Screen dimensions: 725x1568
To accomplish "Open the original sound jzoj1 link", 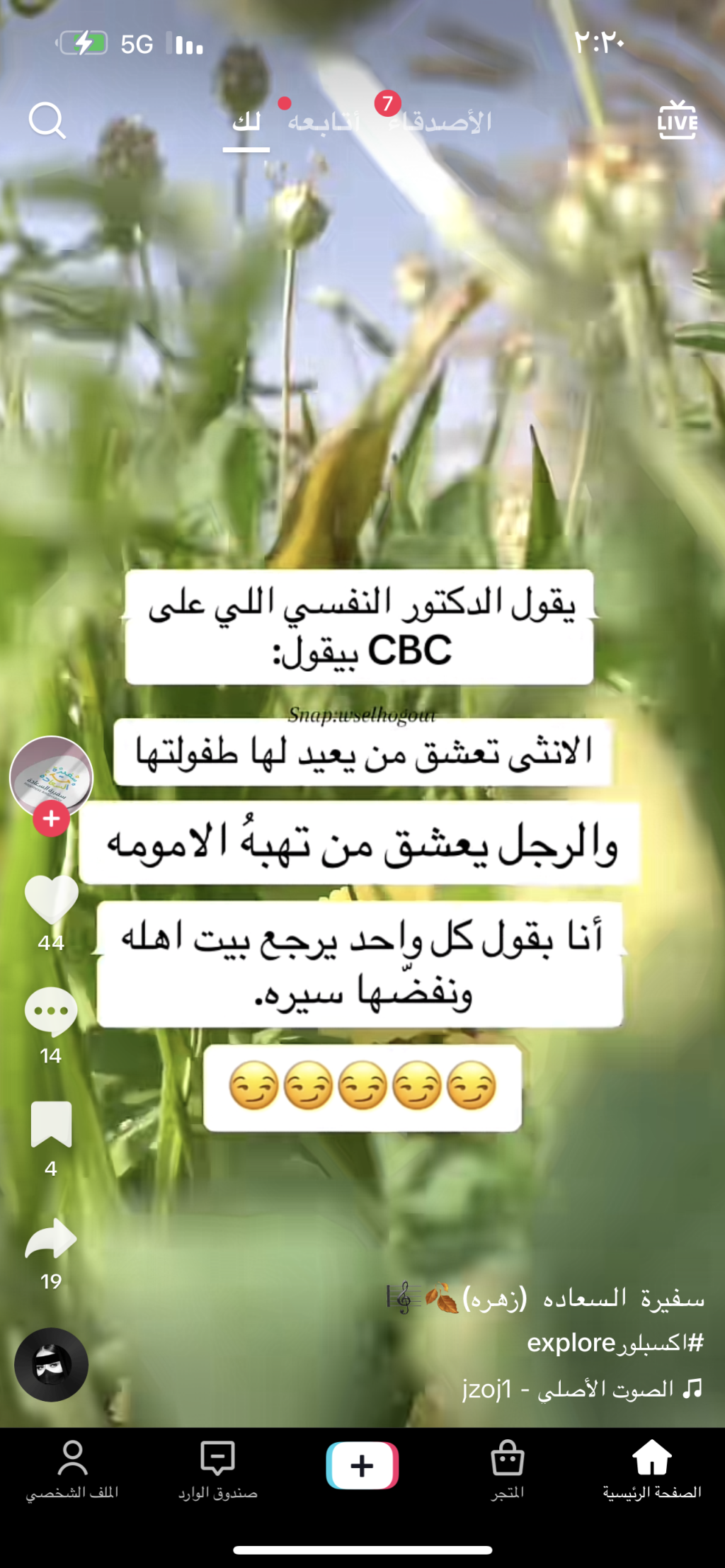I will point(582,1389).
